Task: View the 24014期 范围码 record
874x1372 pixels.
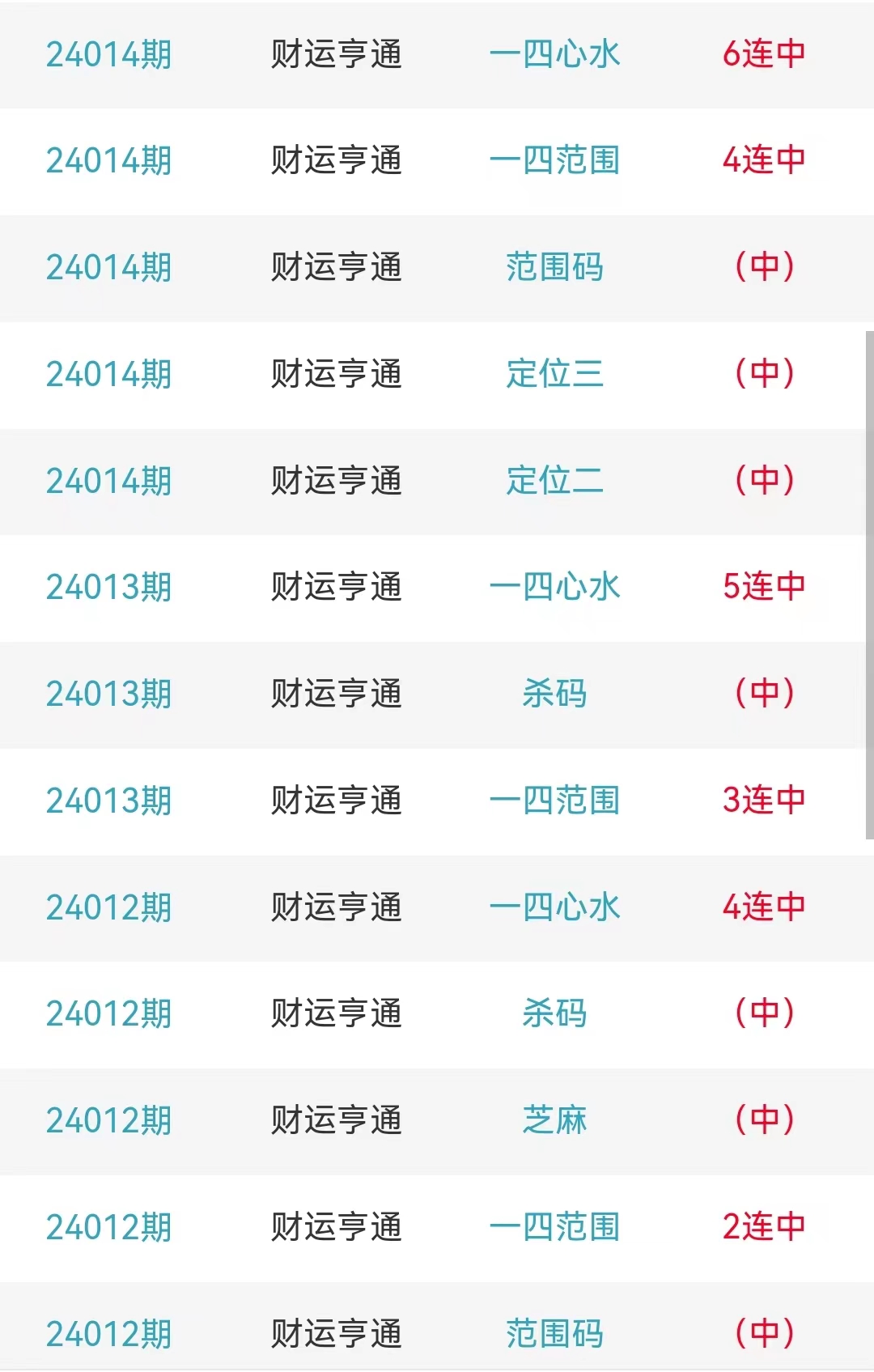Action: click(x=555, y=267)
